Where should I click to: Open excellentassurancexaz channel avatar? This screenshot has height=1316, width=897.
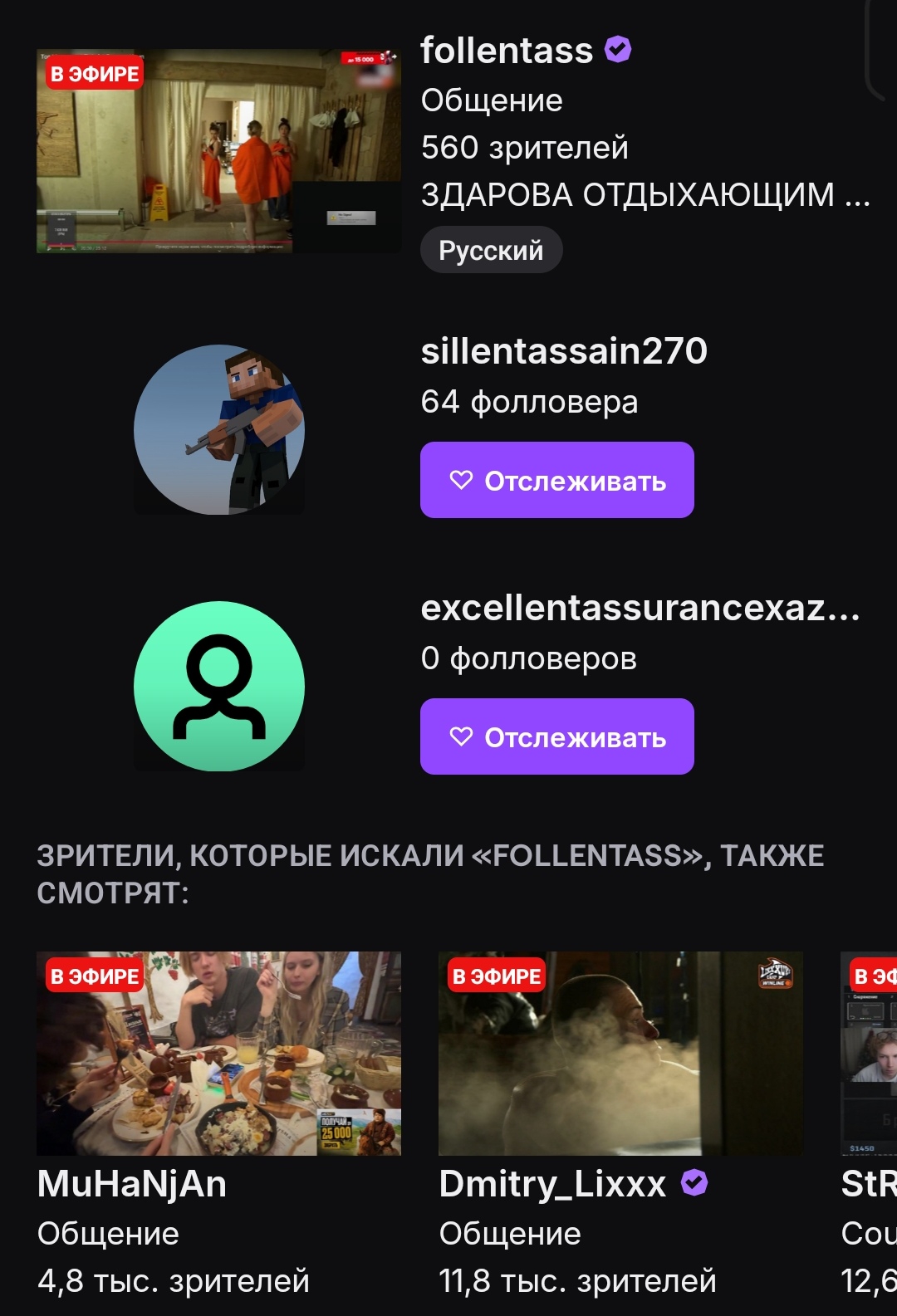tap(219, 687)
